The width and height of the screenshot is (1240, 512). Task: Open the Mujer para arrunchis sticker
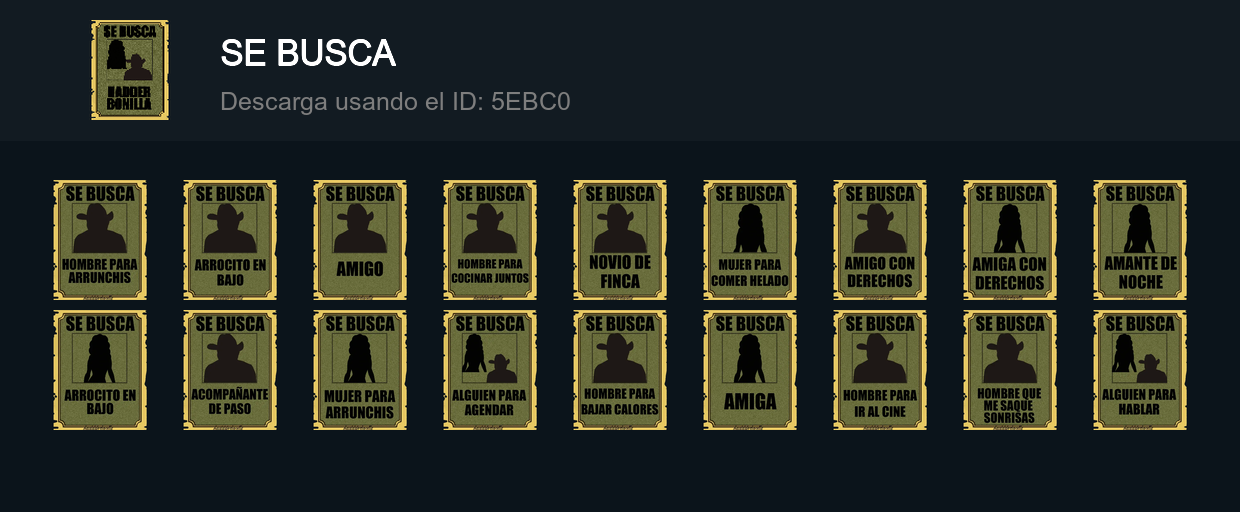coord(360,370)
